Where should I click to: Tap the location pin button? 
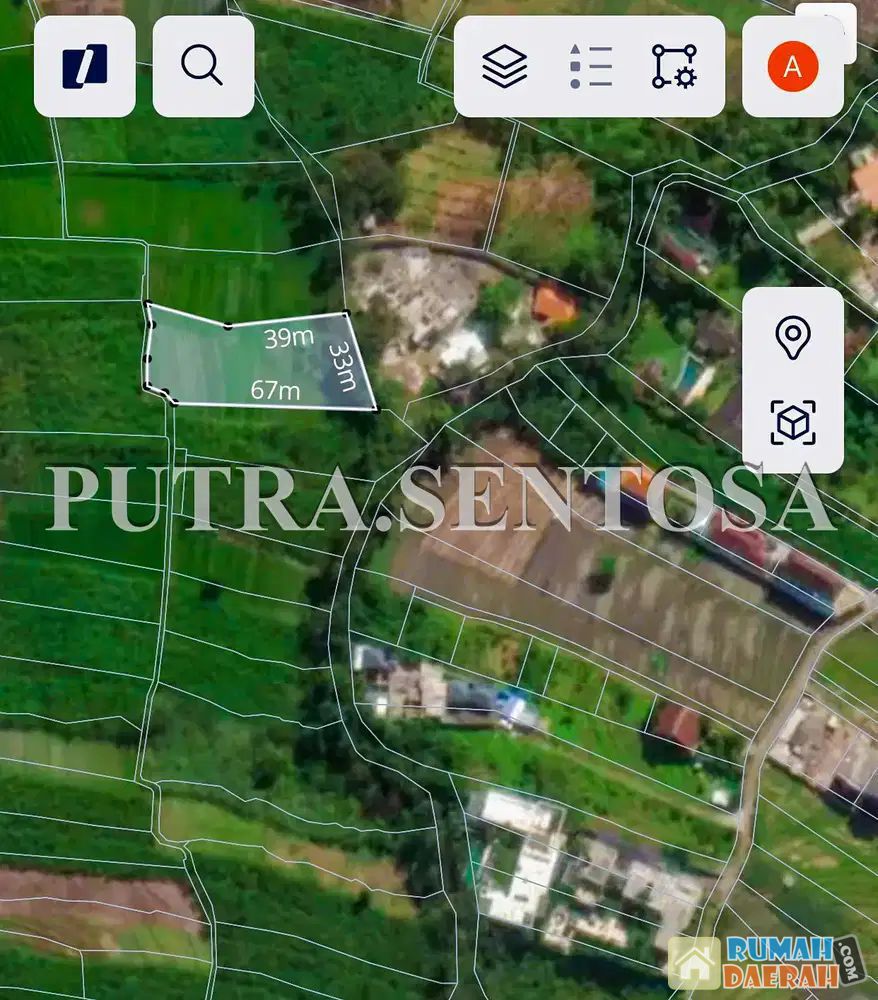pyautogui.click(x=792, y=339)
